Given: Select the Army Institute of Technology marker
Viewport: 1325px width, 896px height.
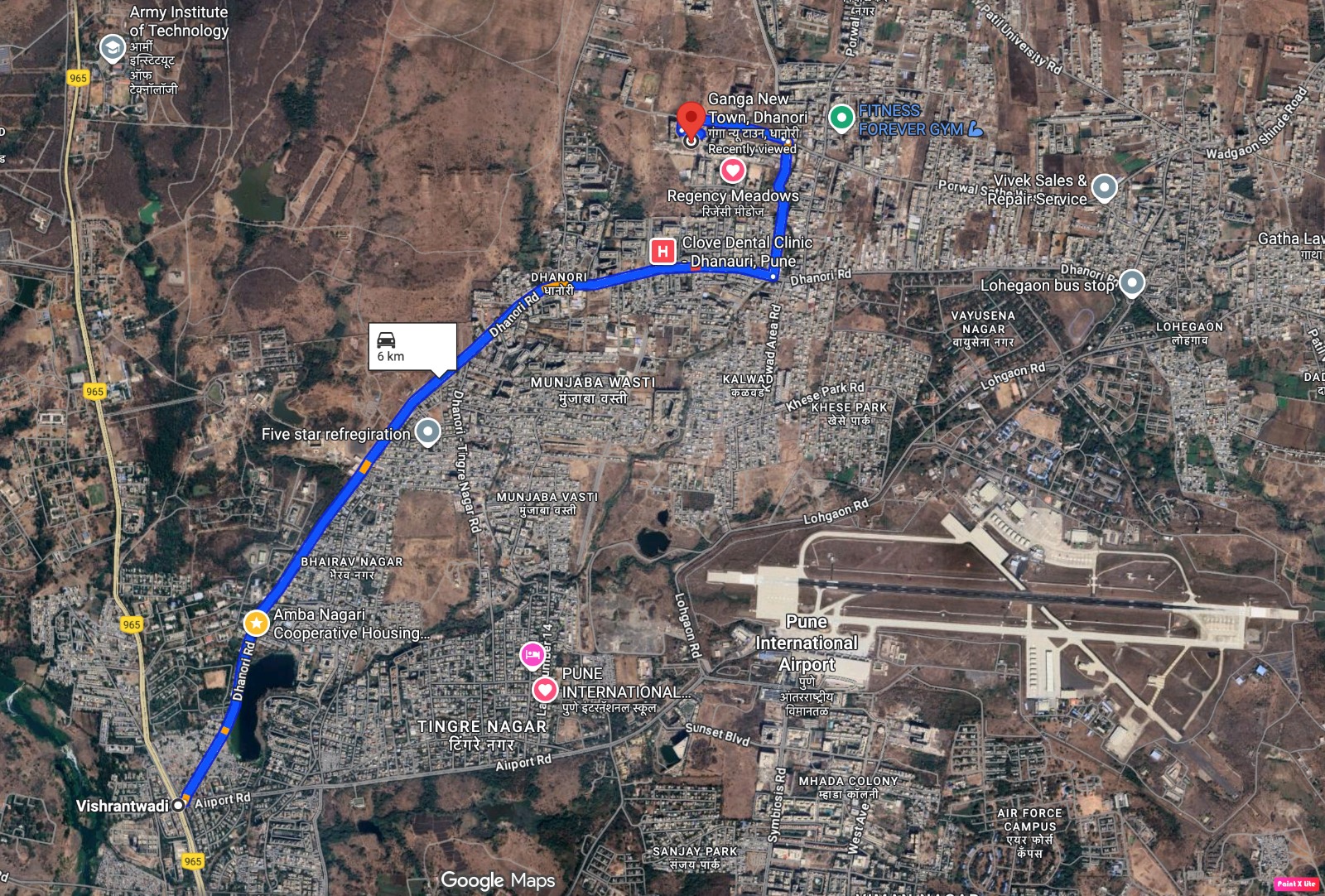Looking at the screenshot, I should click(x=112, y=49).
